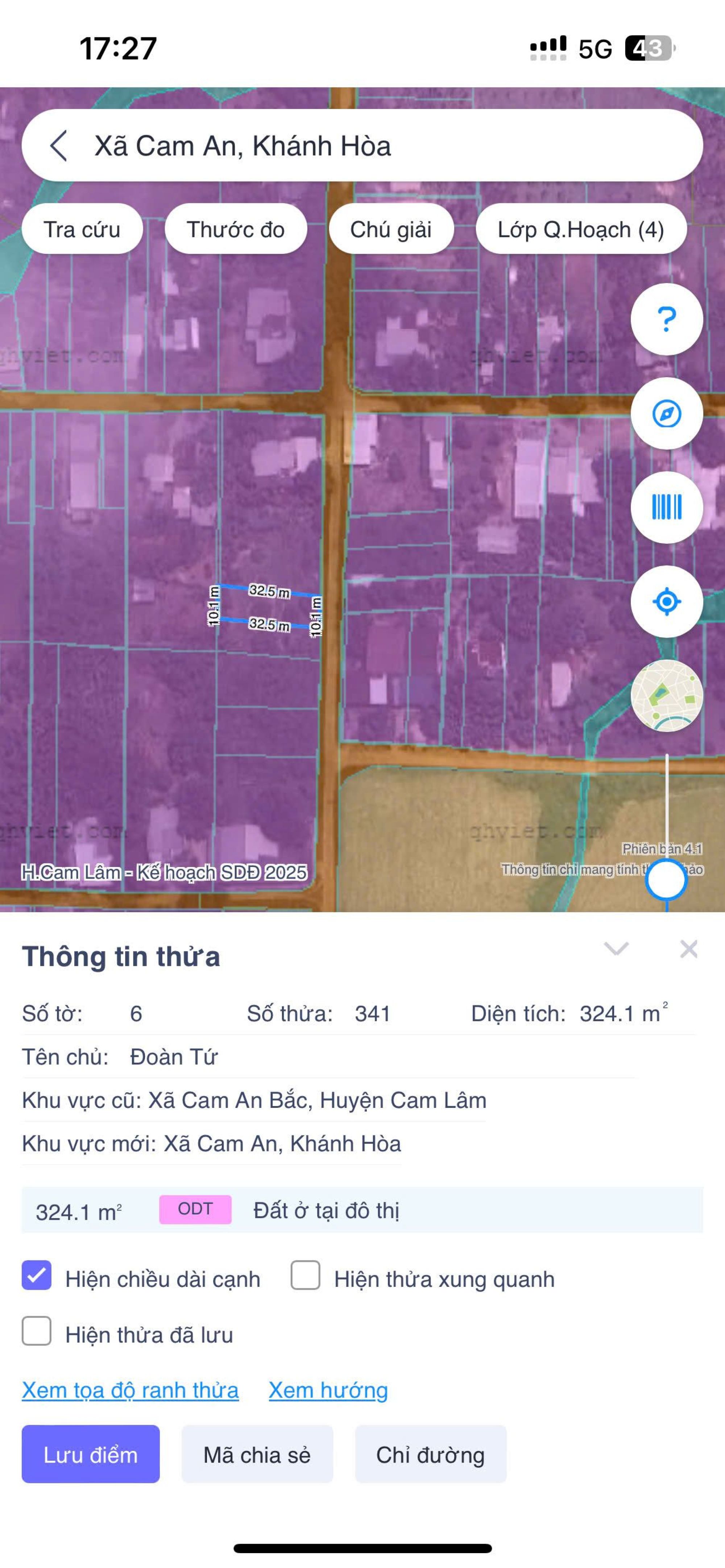Screen dimensions: 725x1568
Task: Follow the Xem hướng link
Action: tap(328, 1390)
